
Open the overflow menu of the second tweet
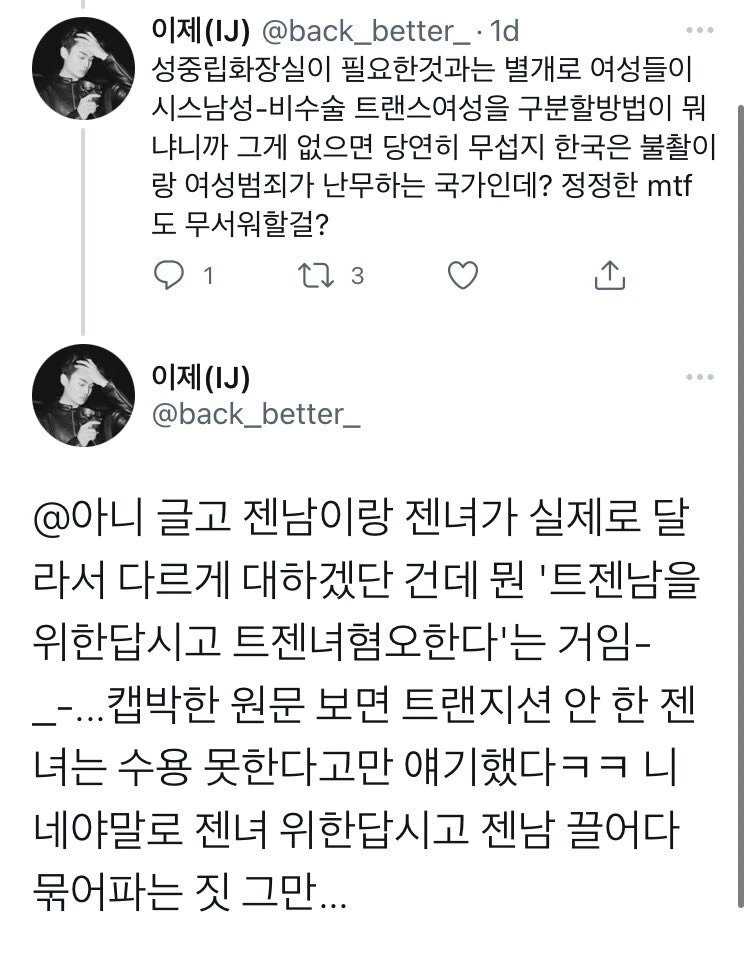coord(699,378)
